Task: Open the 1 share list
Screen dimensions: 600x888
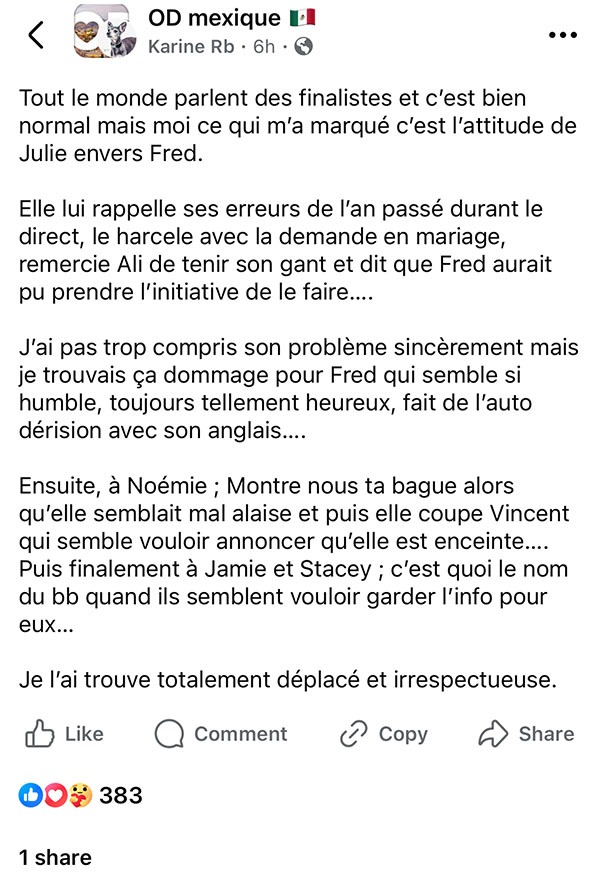Action: click(56, 857)
